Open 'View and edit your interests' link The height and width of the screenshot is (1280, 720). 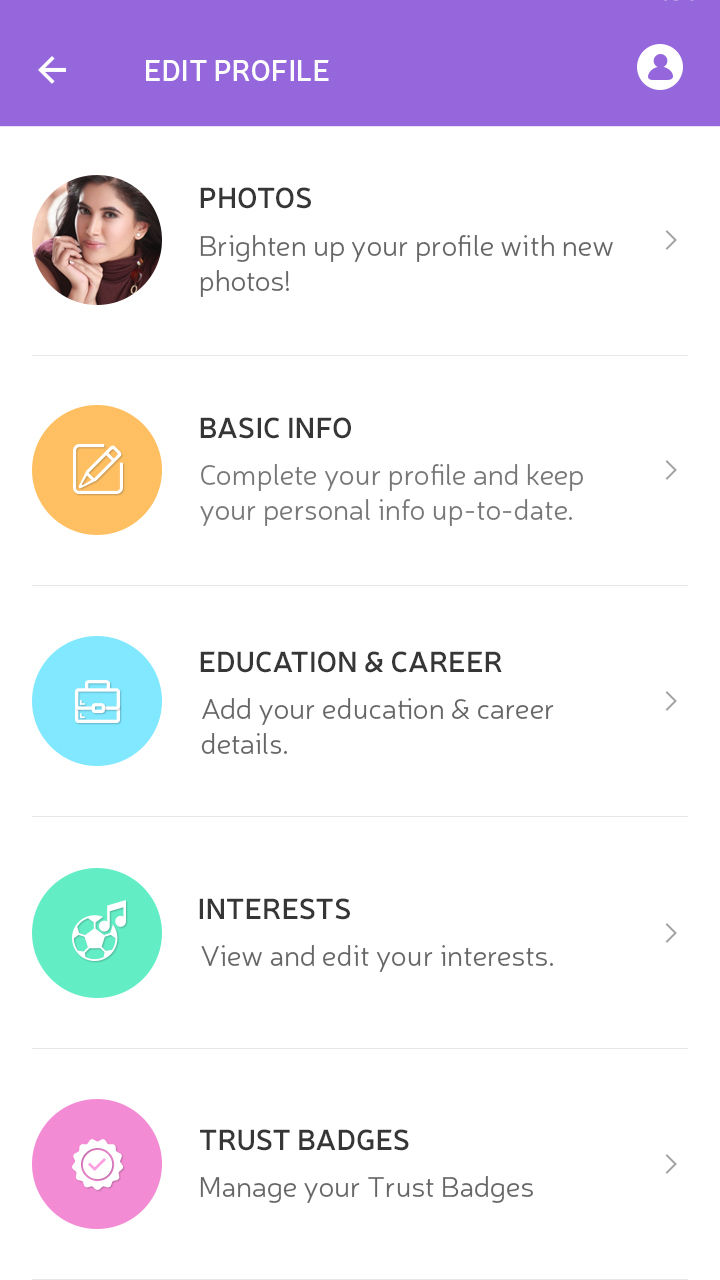click(x=377, y=956)
